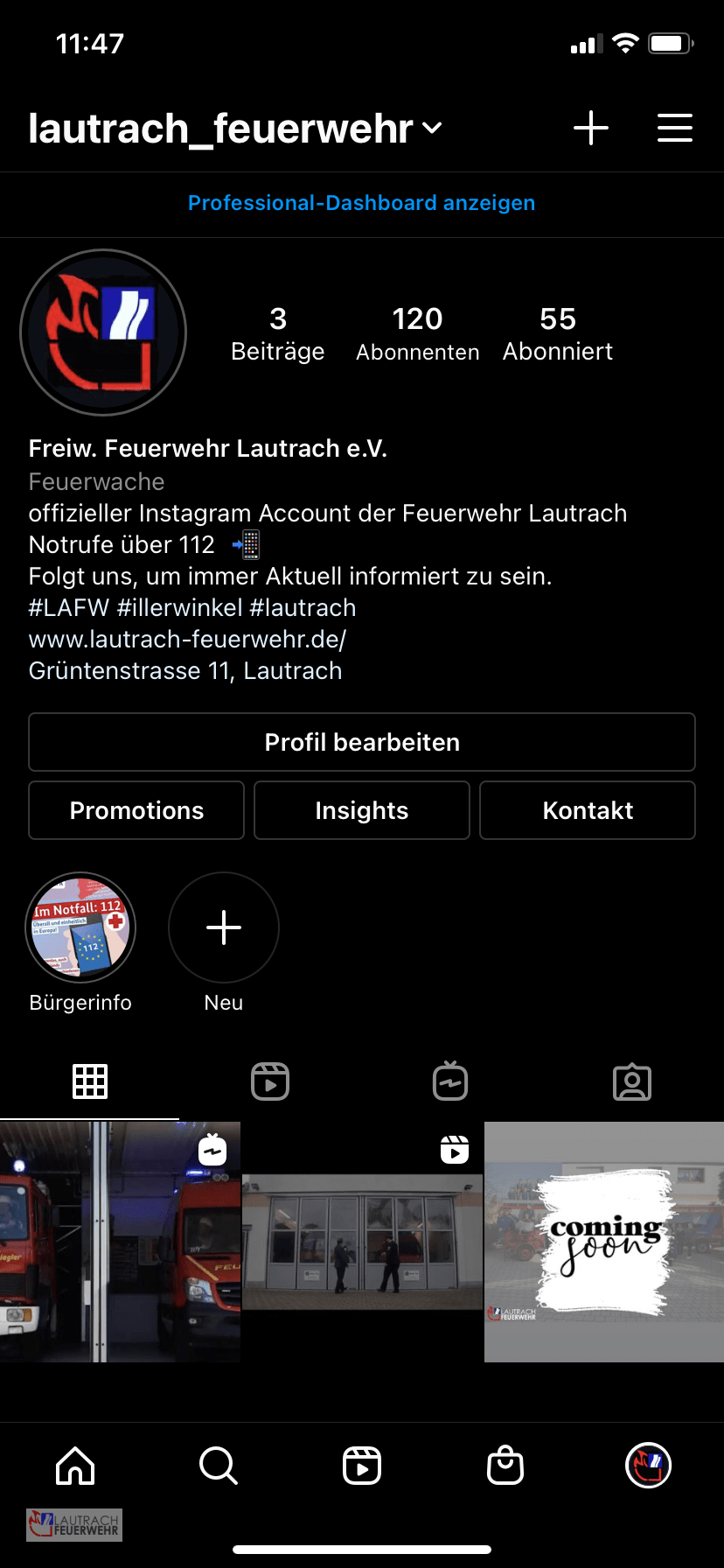Open Professional-Dashboard anzeigen link
The height and width of the screenshot is (1568, 724).
(361, 203)
